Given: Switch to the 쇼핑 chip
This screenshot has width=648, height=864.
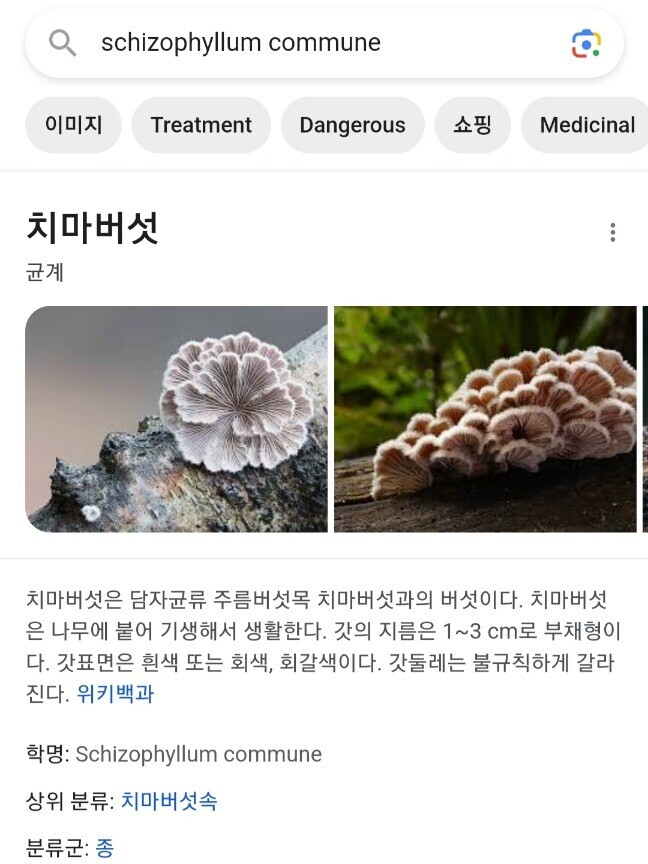Looking at the screenshot, I should tap(472, 125).
